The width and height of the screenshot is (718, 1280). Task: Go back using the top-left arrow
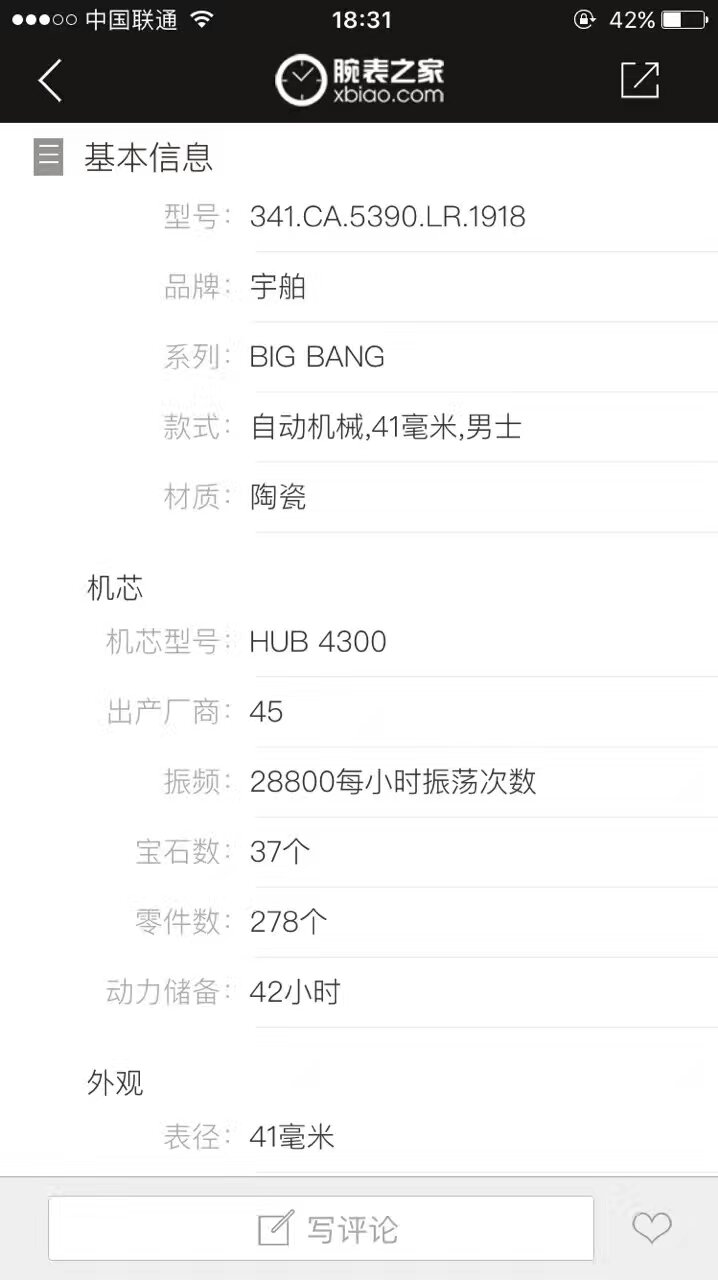point(50,81)
